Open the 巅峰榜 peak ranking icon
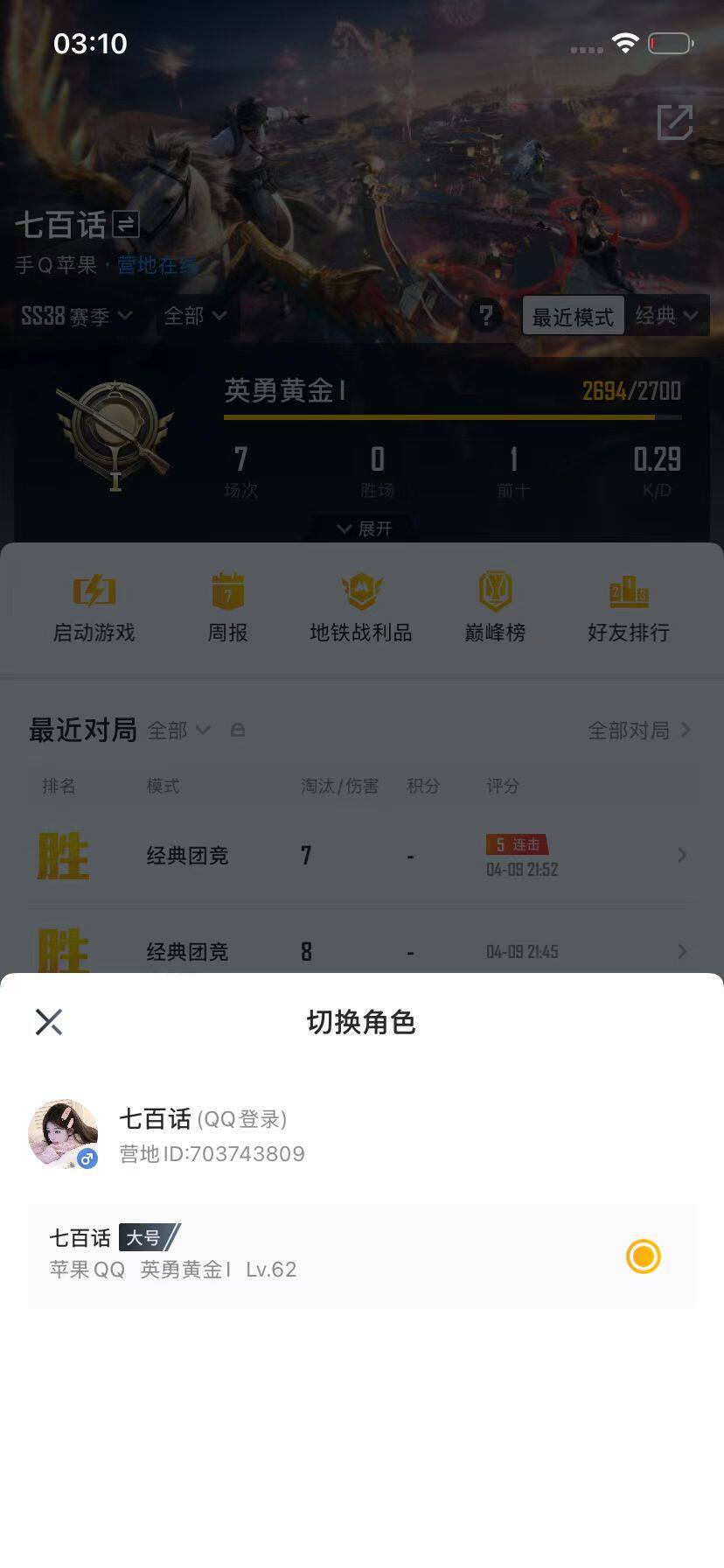Image resolution: width=724 pixels, height=1568 pixels. [494, 605]
